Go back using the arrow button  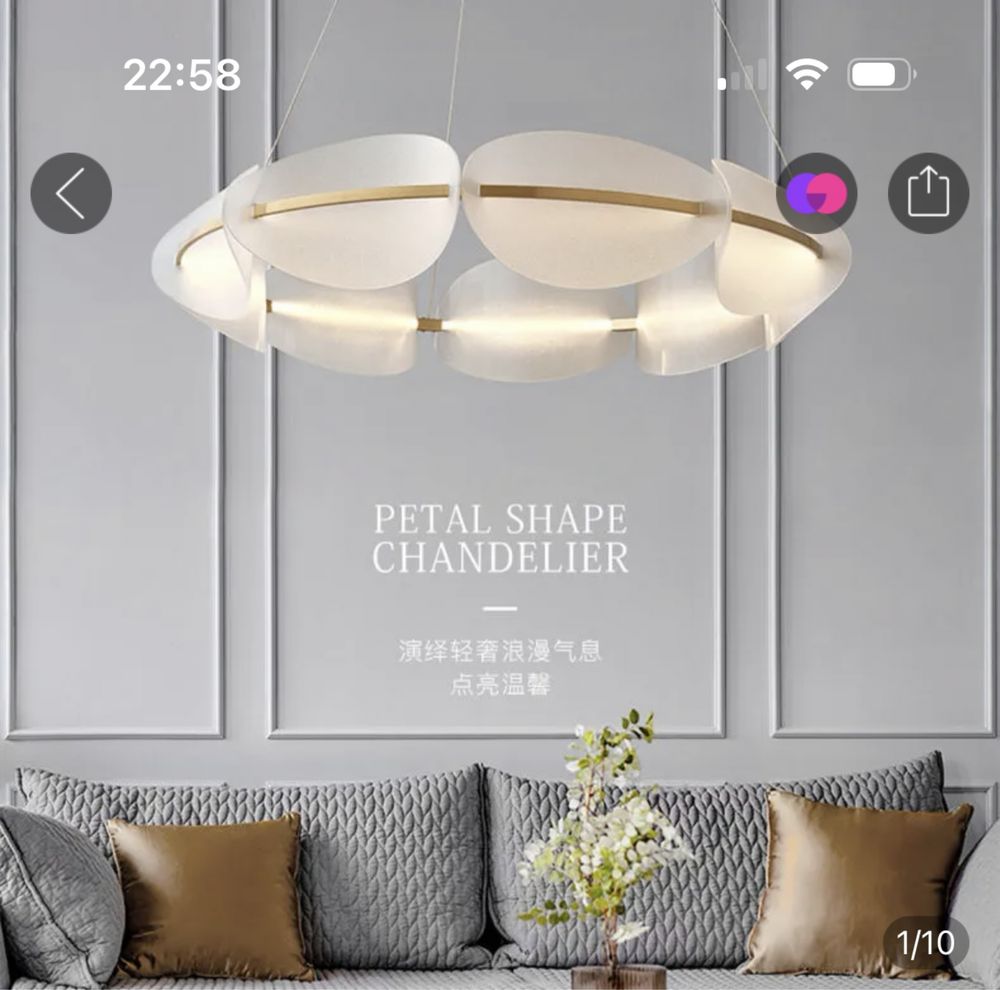(x=71, y=193)
